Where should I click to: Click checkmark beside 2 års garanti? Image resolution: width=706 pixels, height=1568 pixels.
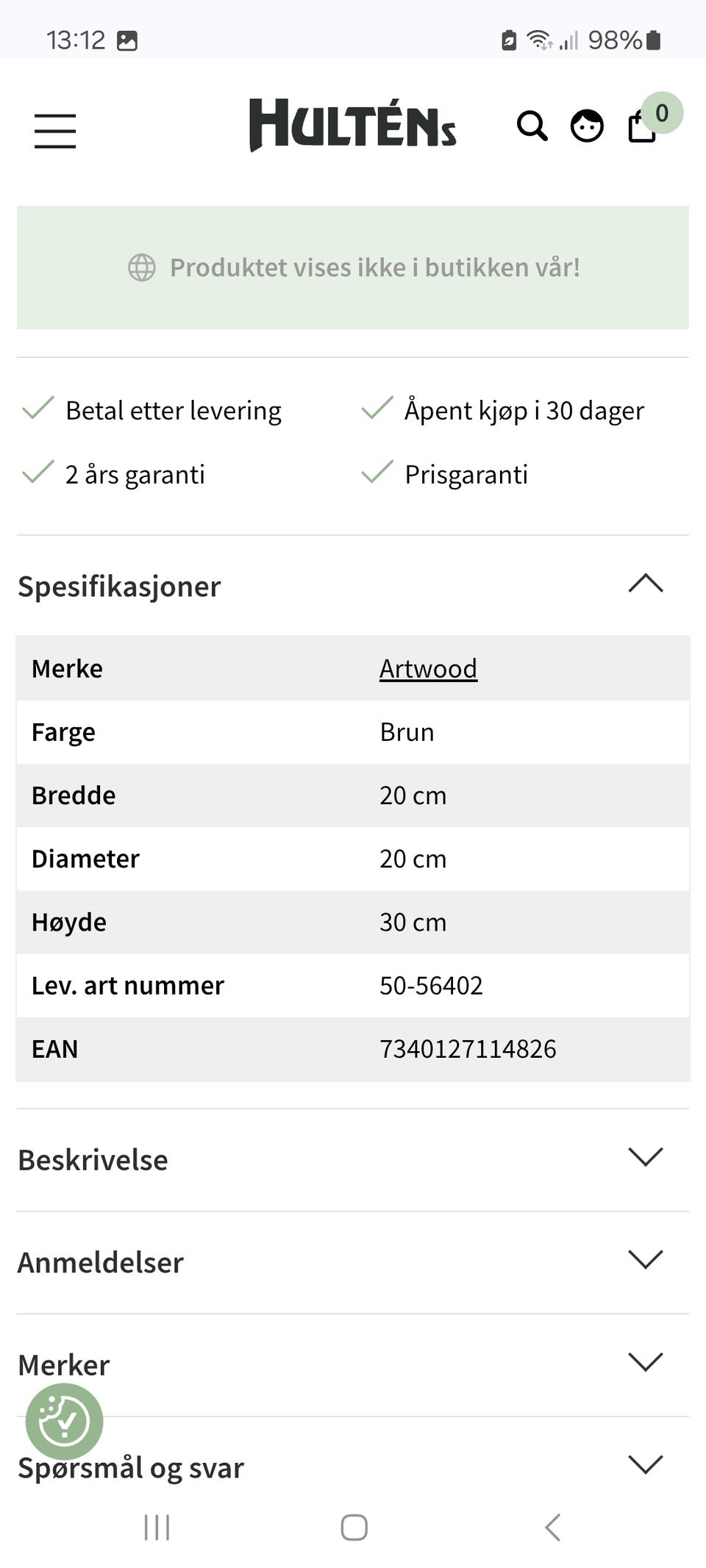(35, 473)
